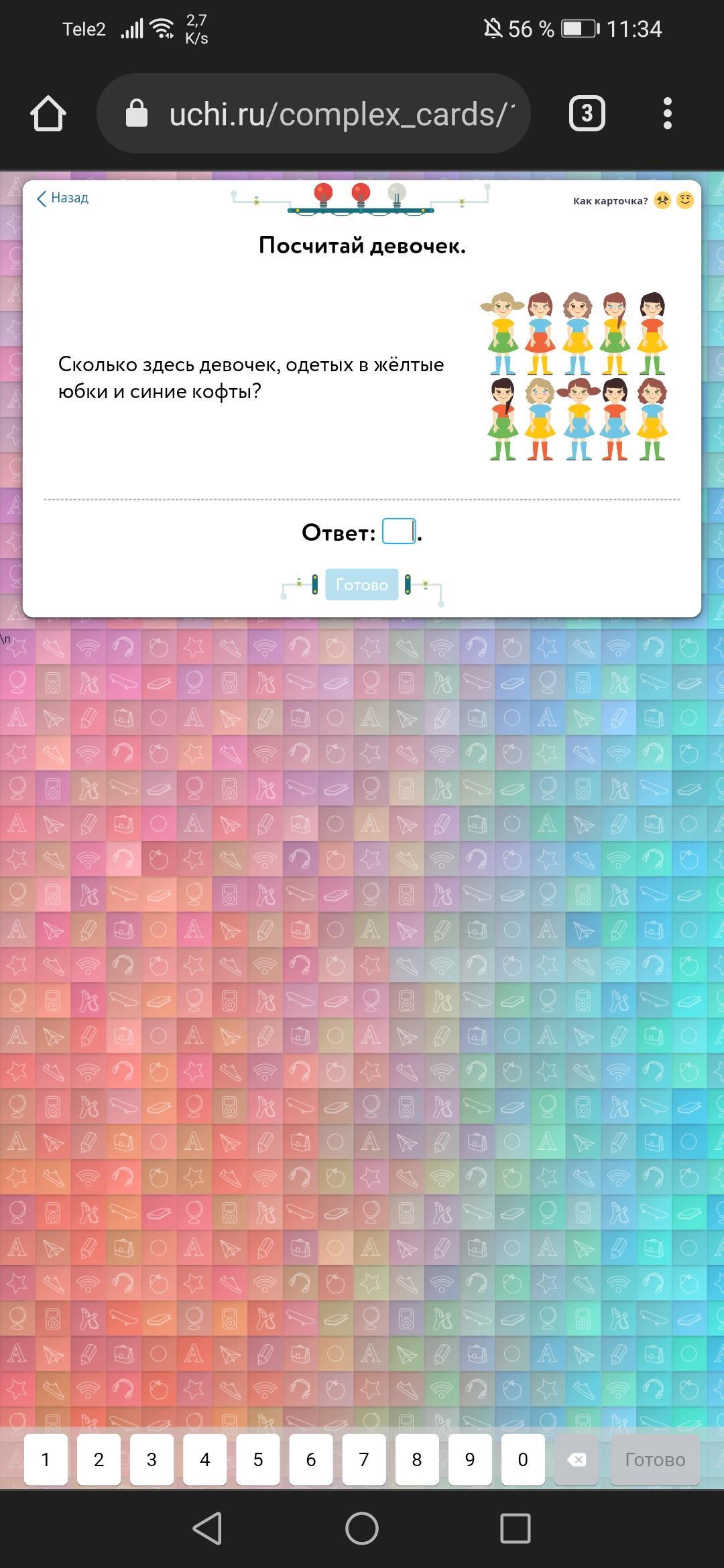Enter digit 0 on the number pad
724x1568 pixels.
523,1459
